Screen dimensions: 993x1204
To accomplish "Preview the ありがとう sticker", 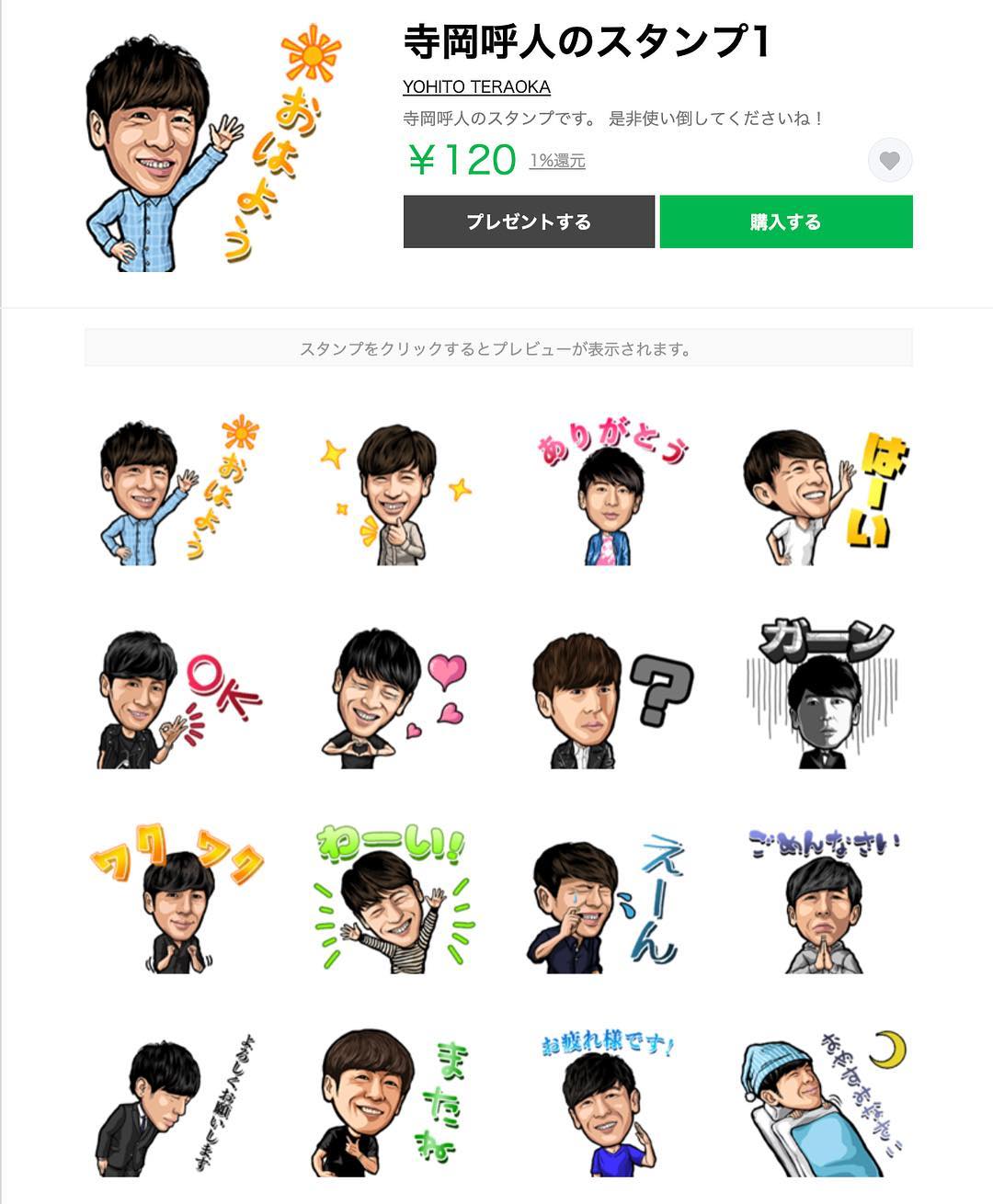I will (609, 492).
